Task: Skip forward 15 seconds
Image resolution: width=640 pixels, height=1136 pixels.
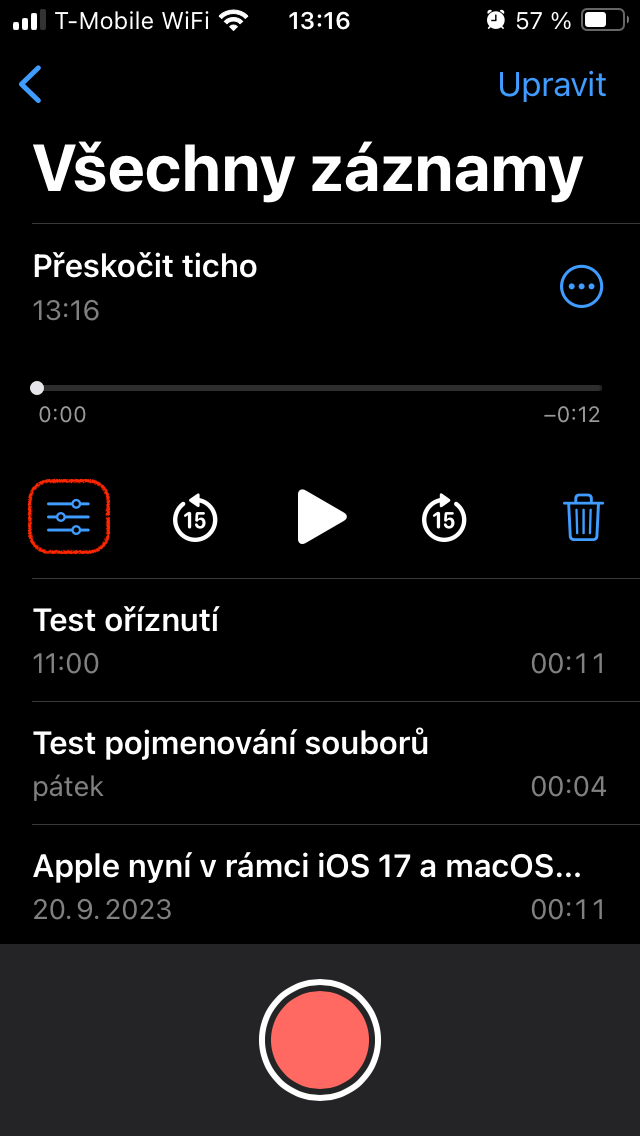Action: (x=444, y=518)
